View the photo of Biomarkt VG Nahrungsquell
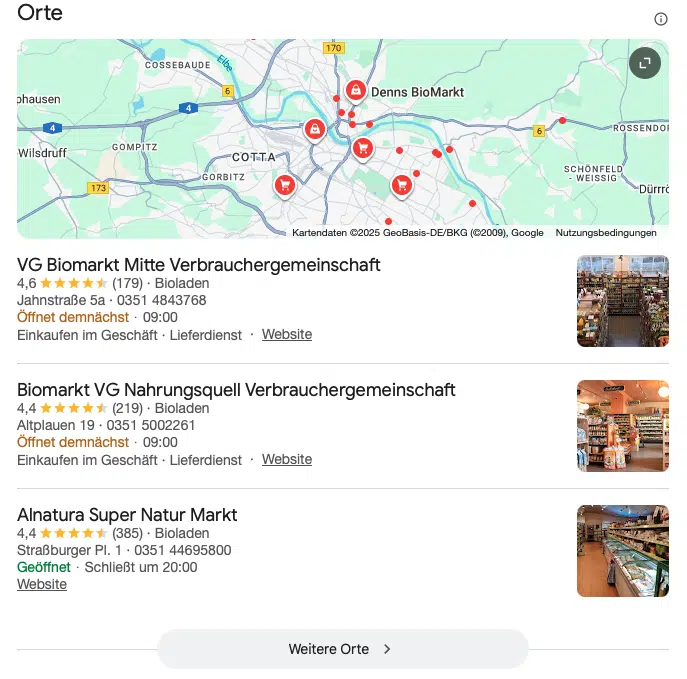687x679 pixels. 622,426
